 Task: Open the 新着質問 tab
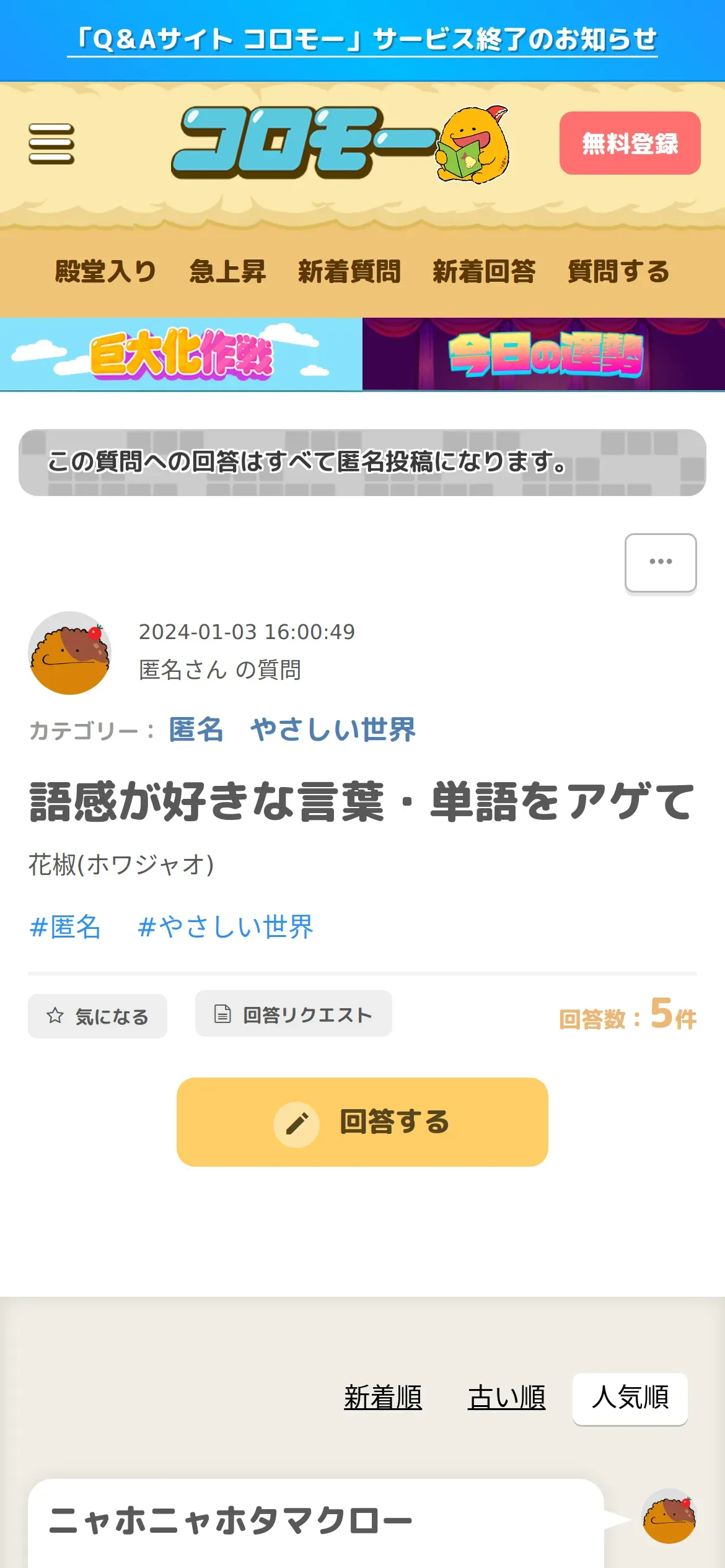[349, 271]
